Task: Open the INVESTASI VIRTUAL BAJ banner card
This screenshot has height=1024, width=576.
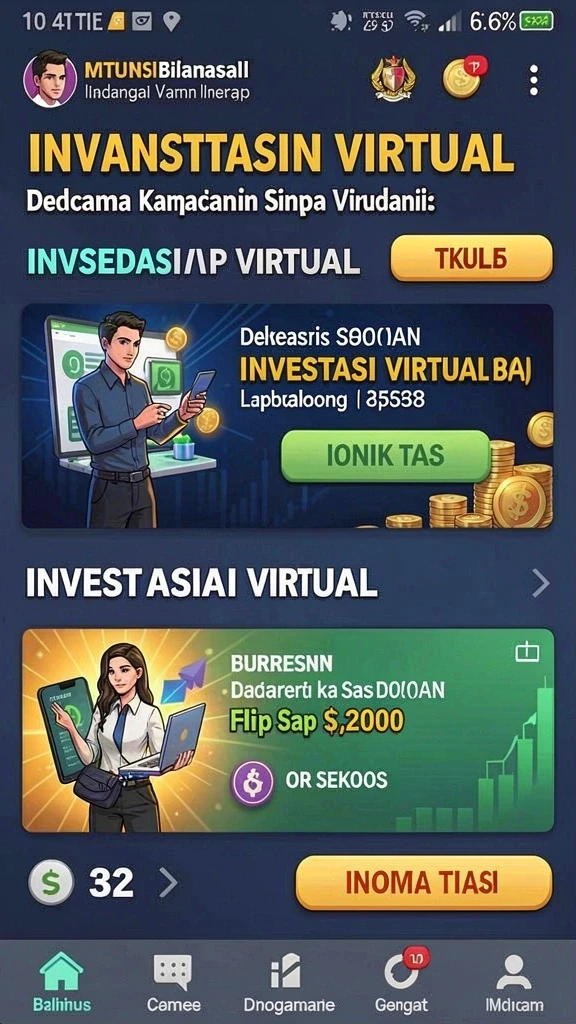Action: [x=287, y=416]
